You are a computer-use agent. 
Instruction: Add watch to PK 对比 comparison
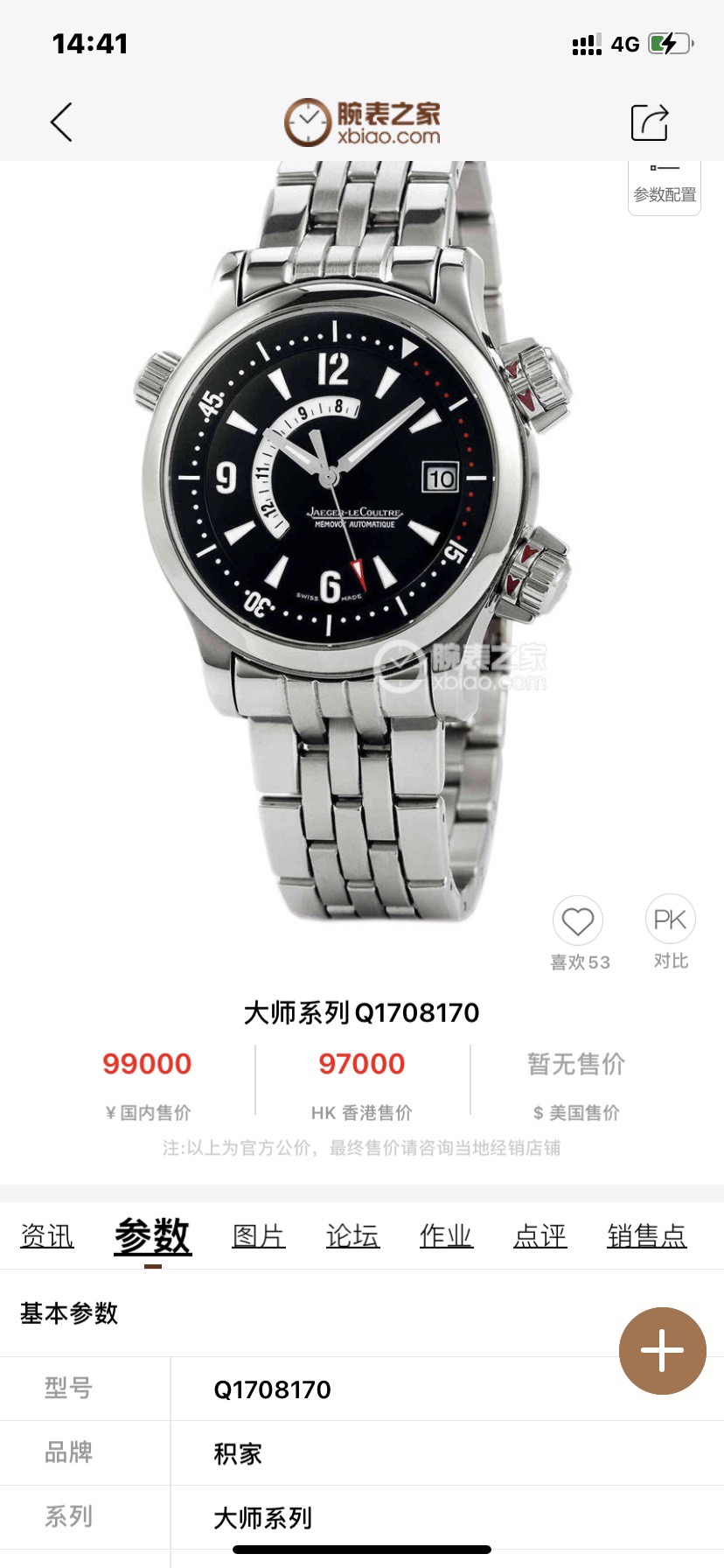(x=670, y=920)
